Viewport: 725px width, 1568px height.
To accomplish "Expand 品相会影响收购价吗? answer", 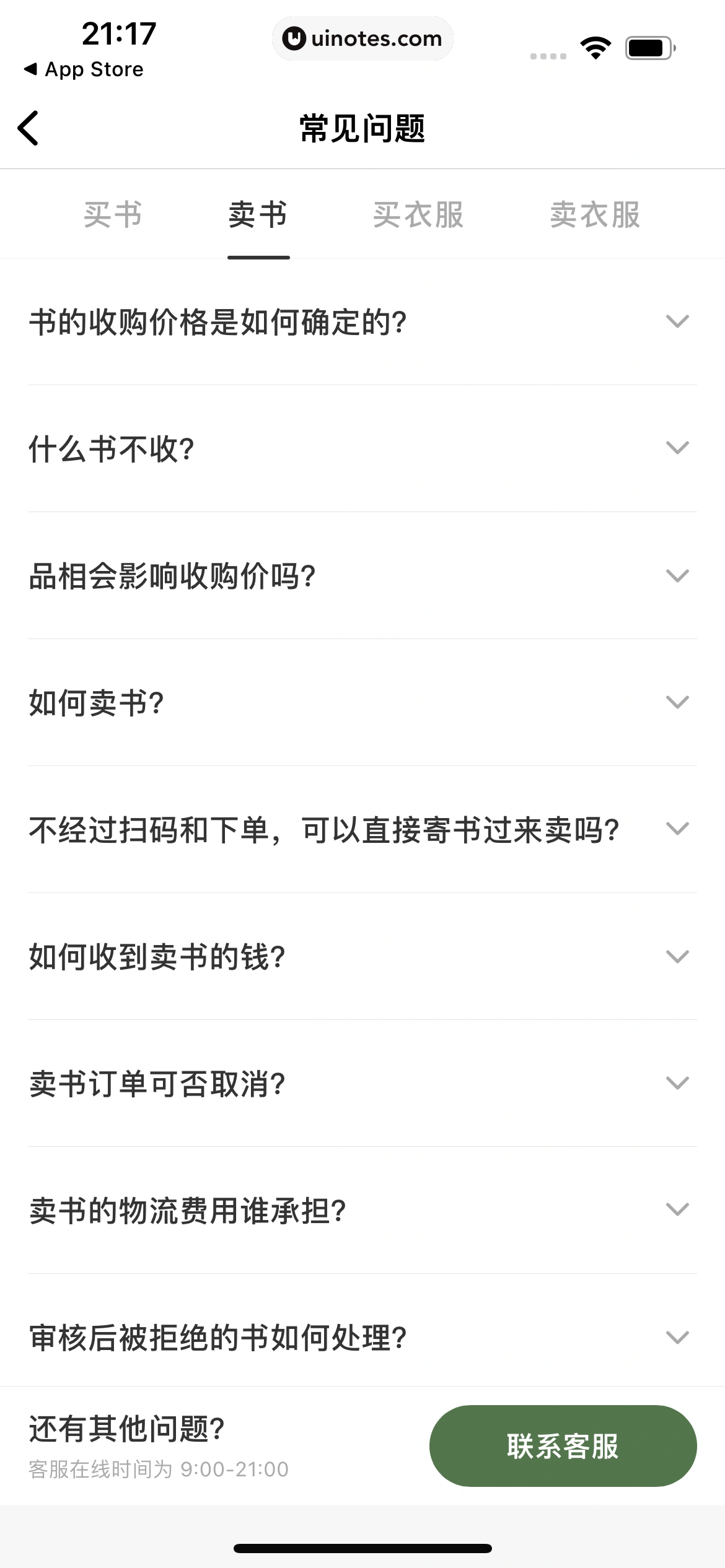I will [362, 576].
